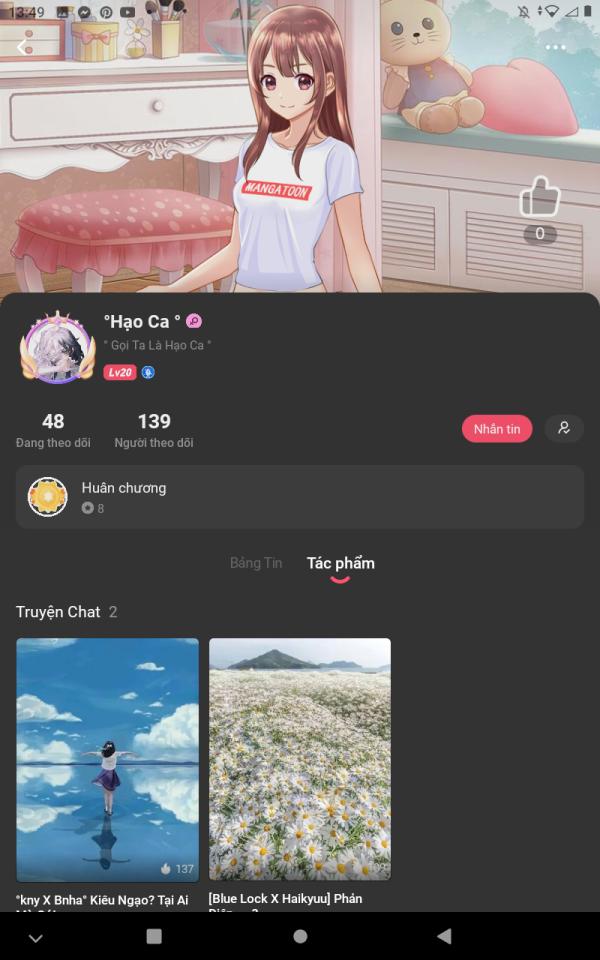Image resolution: width=600 pixels, height=960 pixels.
Task: Select the Tác phẩm tab
Action: [x=340, y=563]
